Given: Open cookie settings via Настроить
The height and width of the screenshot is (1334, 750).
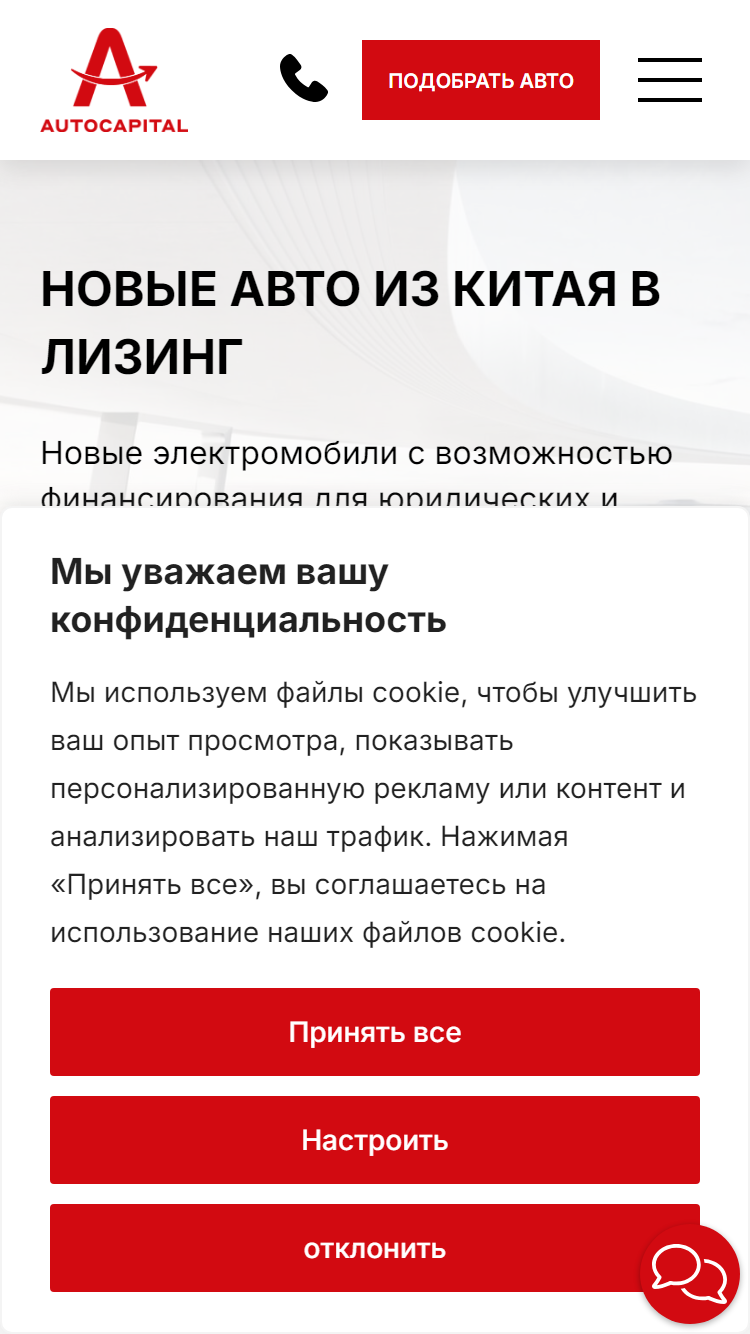Looking at the screenshot, I should click(x=375, y=1140).
